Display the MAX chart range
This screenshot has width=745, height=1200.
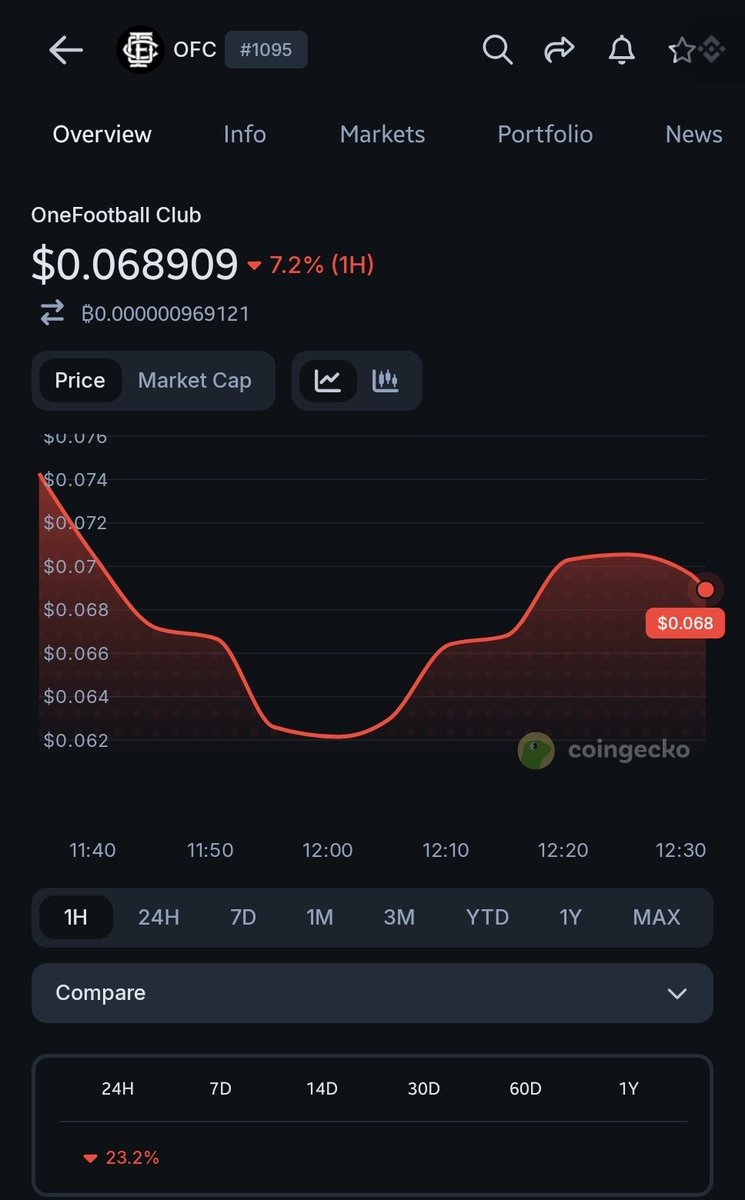click(x=656, y=917)
